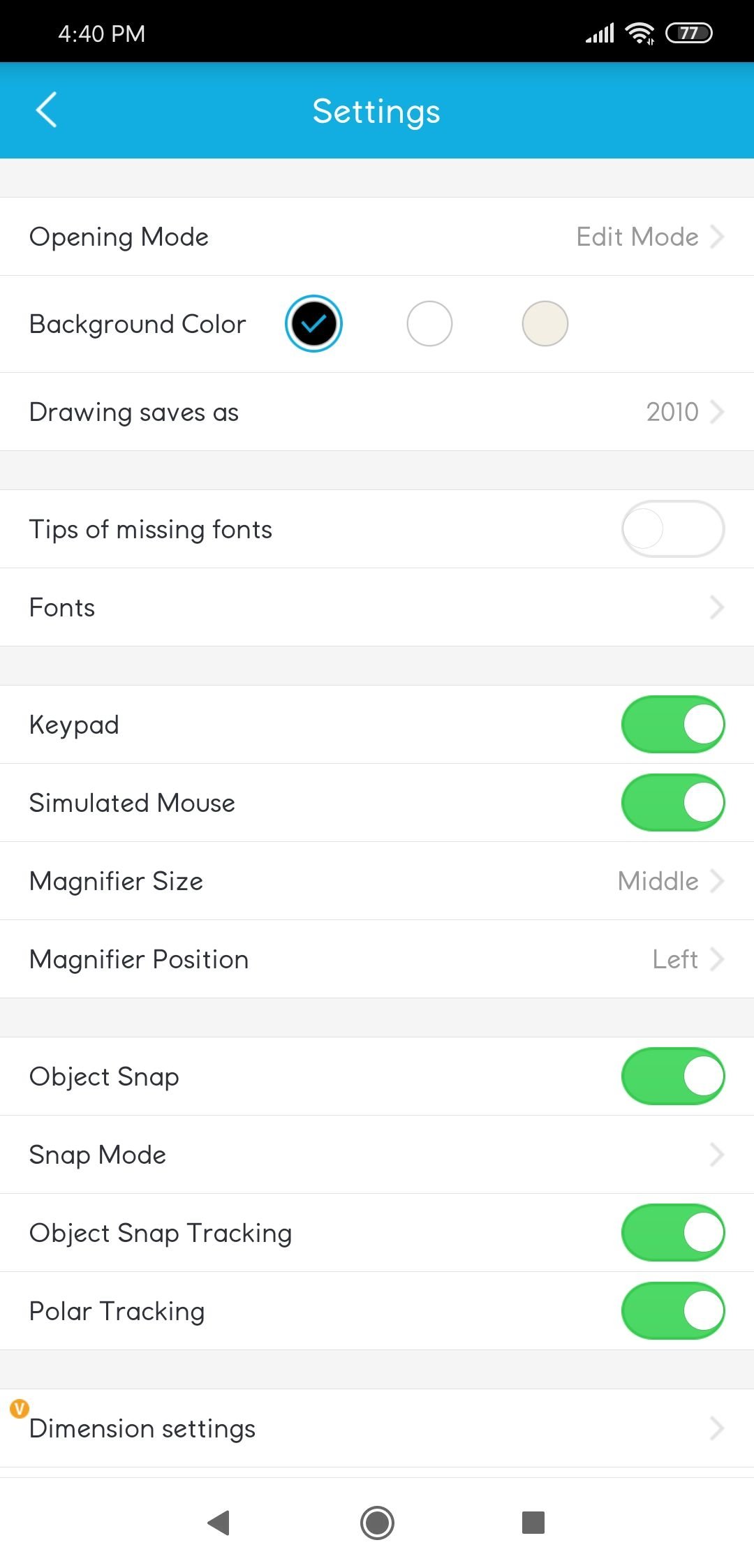This screenshot has width=754, height=1568.
Task: Open the Opening Mode setting
Action: tap(377, 237)
